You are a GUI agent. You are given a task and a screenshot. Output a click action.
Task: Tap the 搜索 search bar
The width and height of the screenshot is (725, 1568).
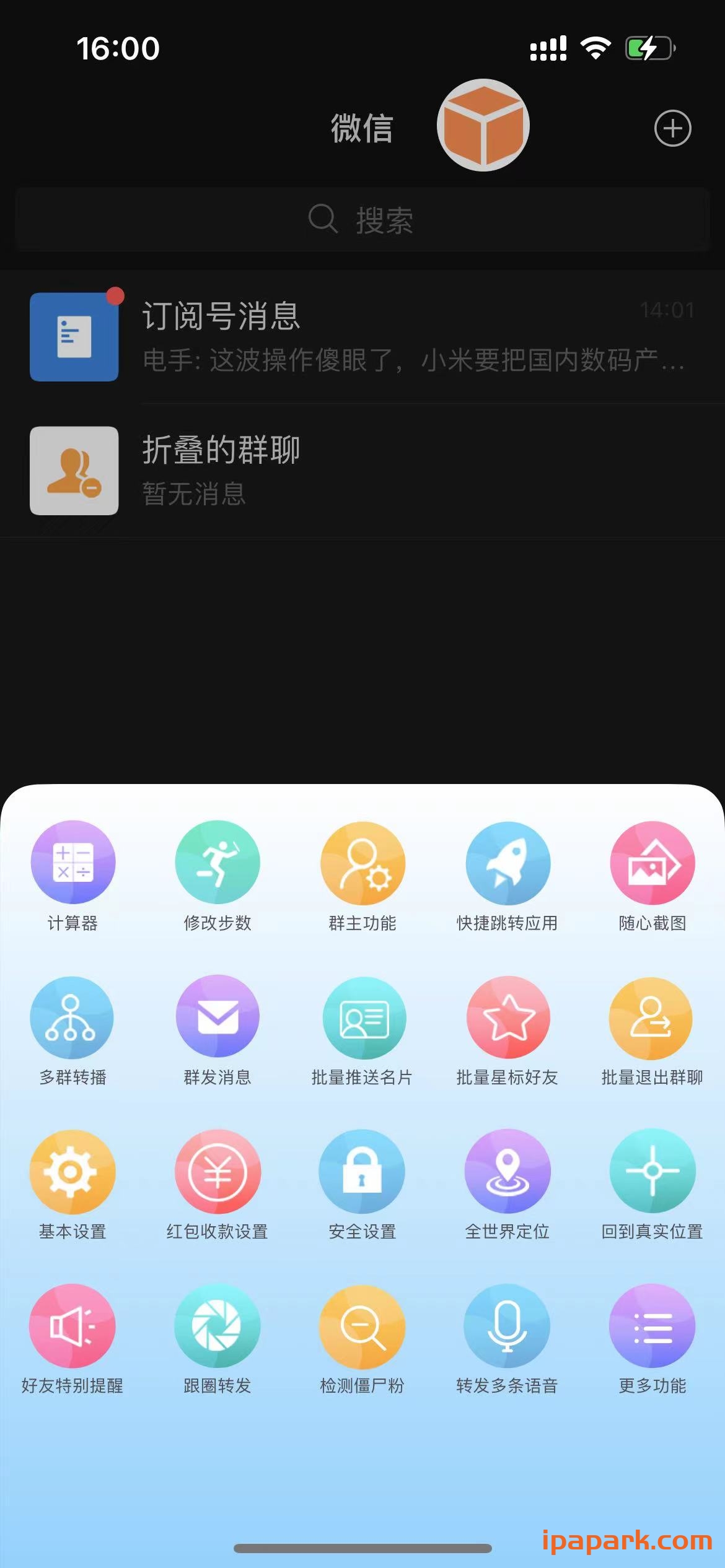362,219
